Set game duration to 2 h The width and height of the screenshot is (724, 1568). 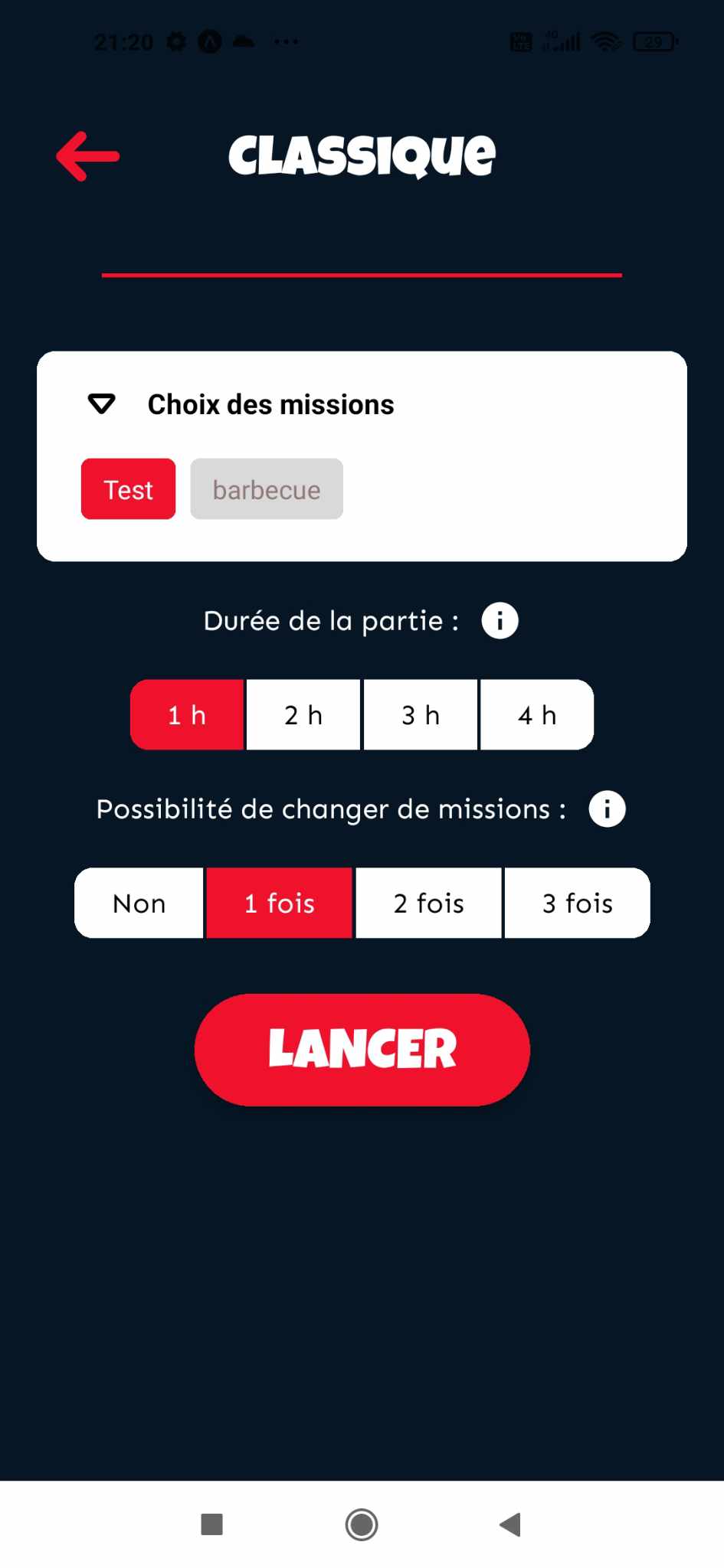[x=303, y=714]
